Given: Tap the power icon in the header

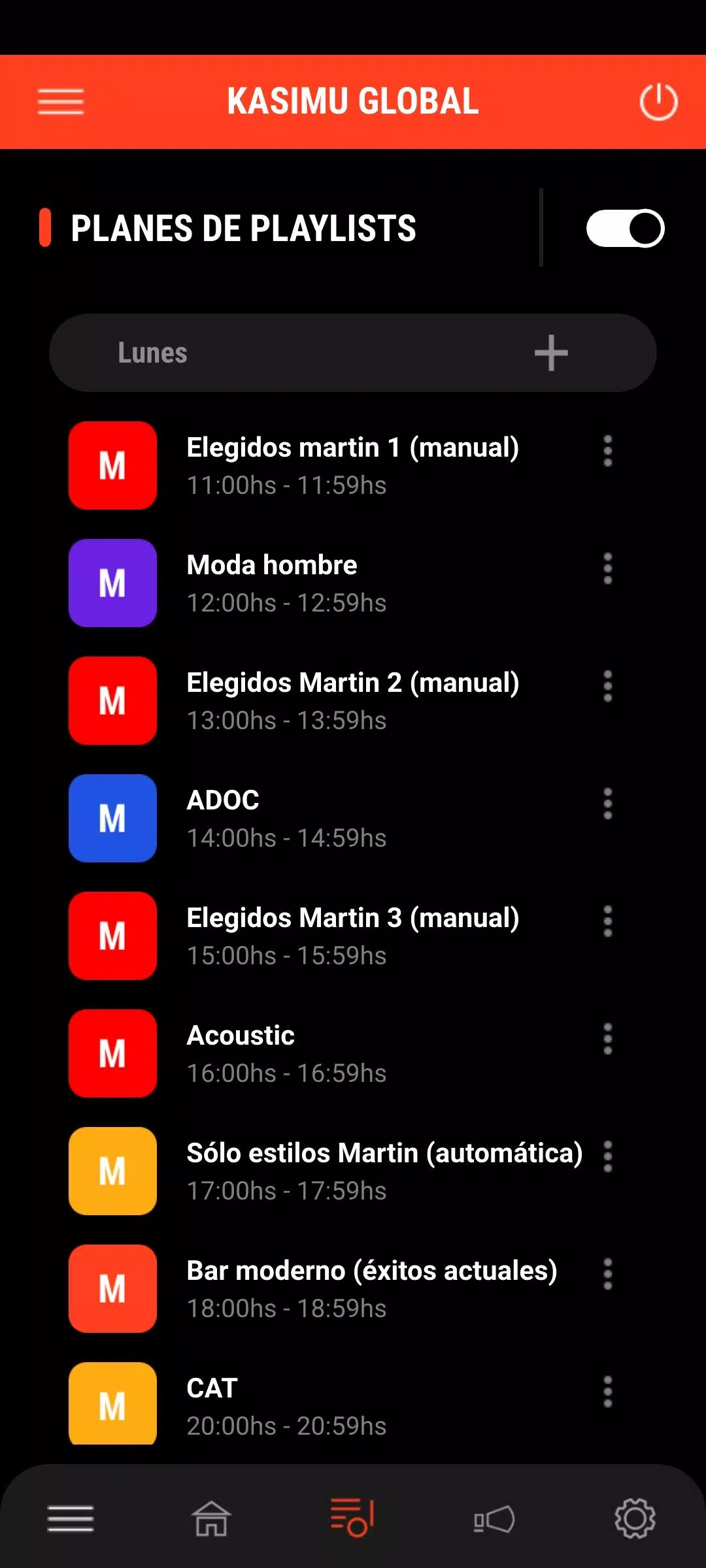Looking at the screenshot, I should tap(658, 102).
